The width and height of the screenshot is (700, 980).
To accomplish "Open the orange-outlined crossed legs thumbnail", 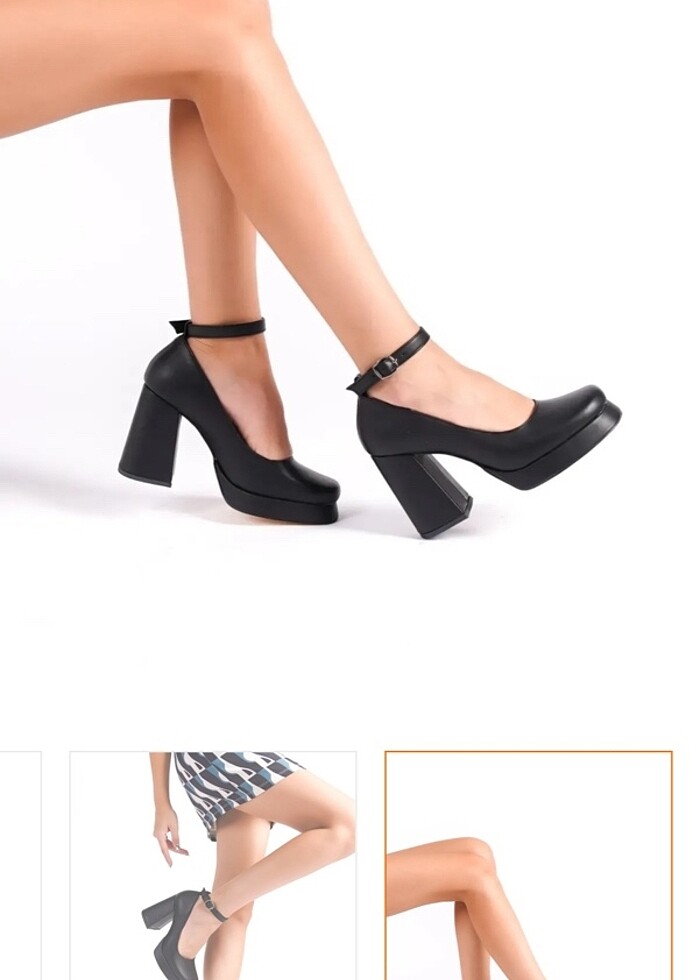I will point(528,865).
